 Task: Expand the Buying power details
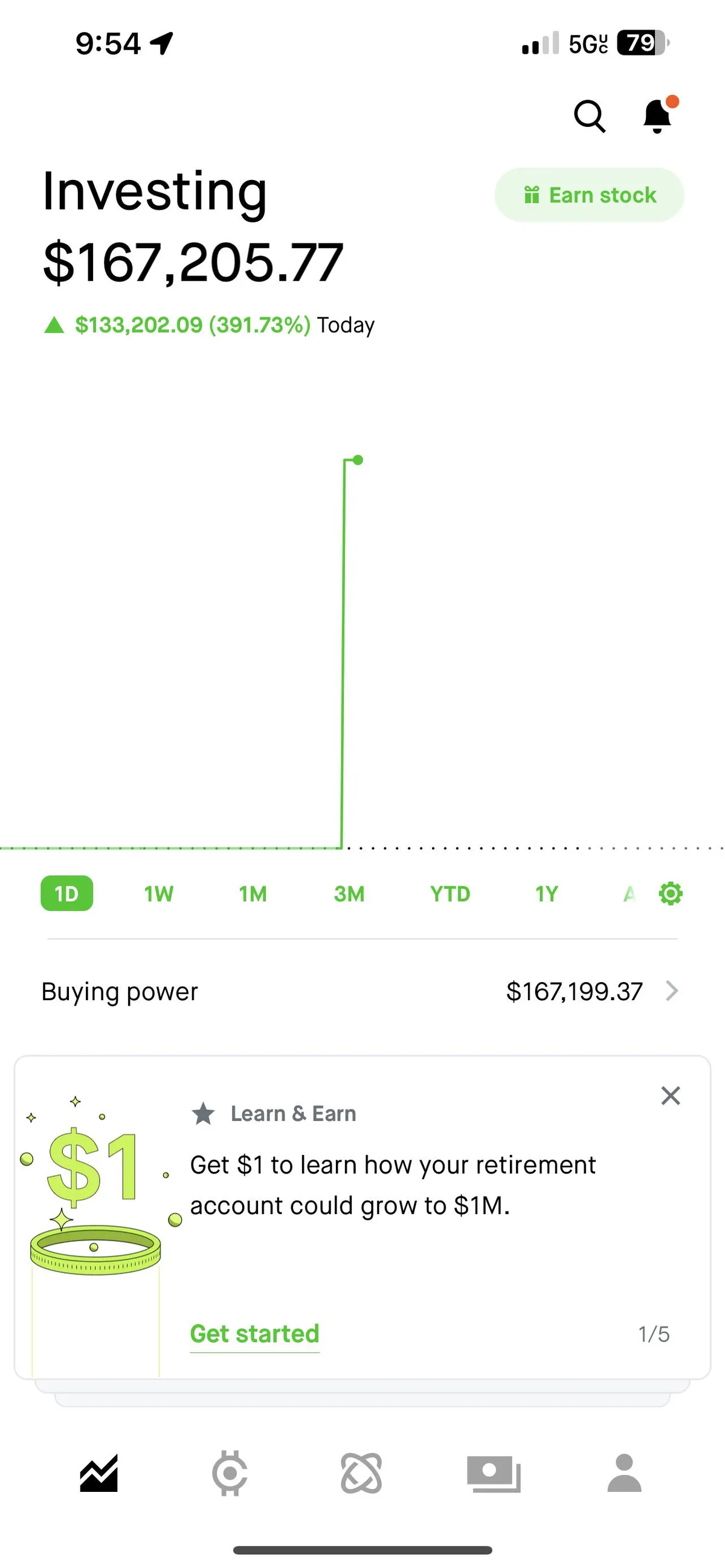pyautogui.click(x=671, y=991)
